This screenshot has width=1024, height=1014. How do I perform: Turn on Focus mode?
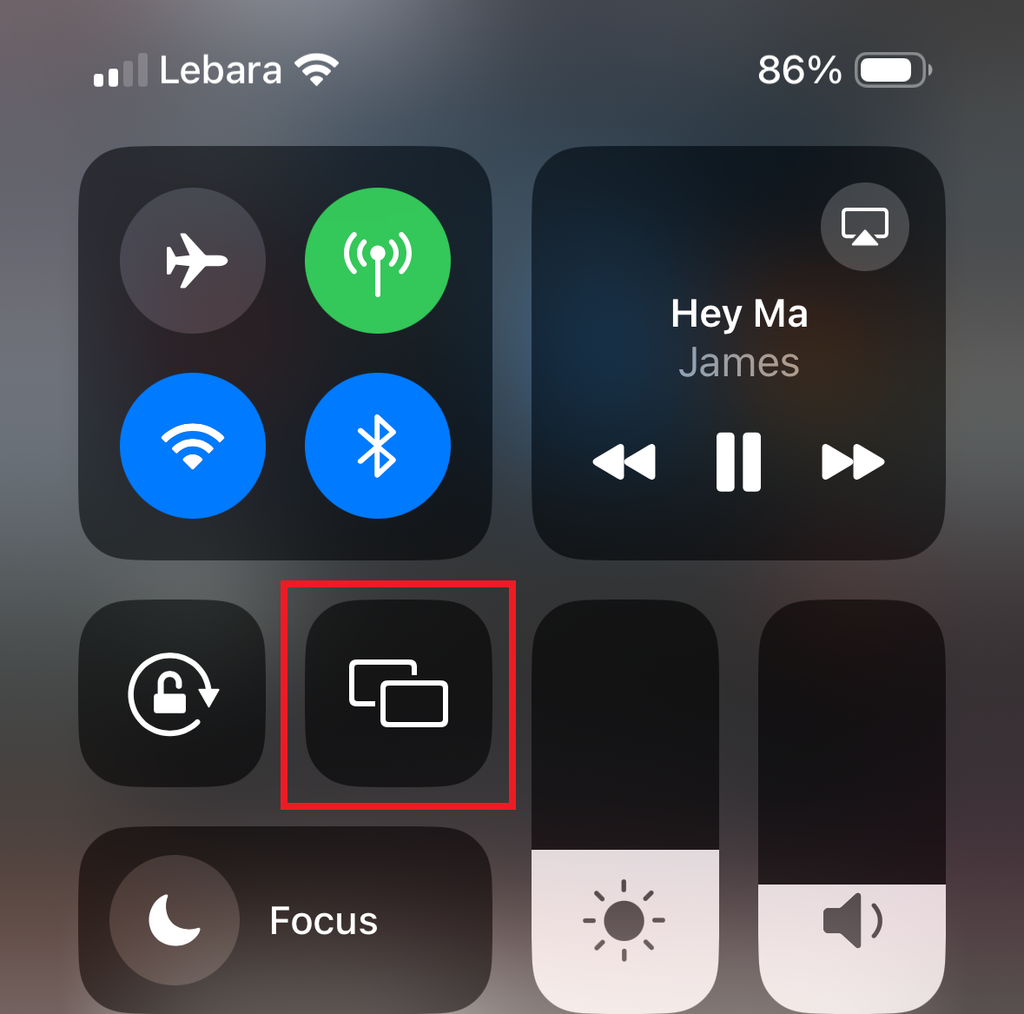point(175,920)
